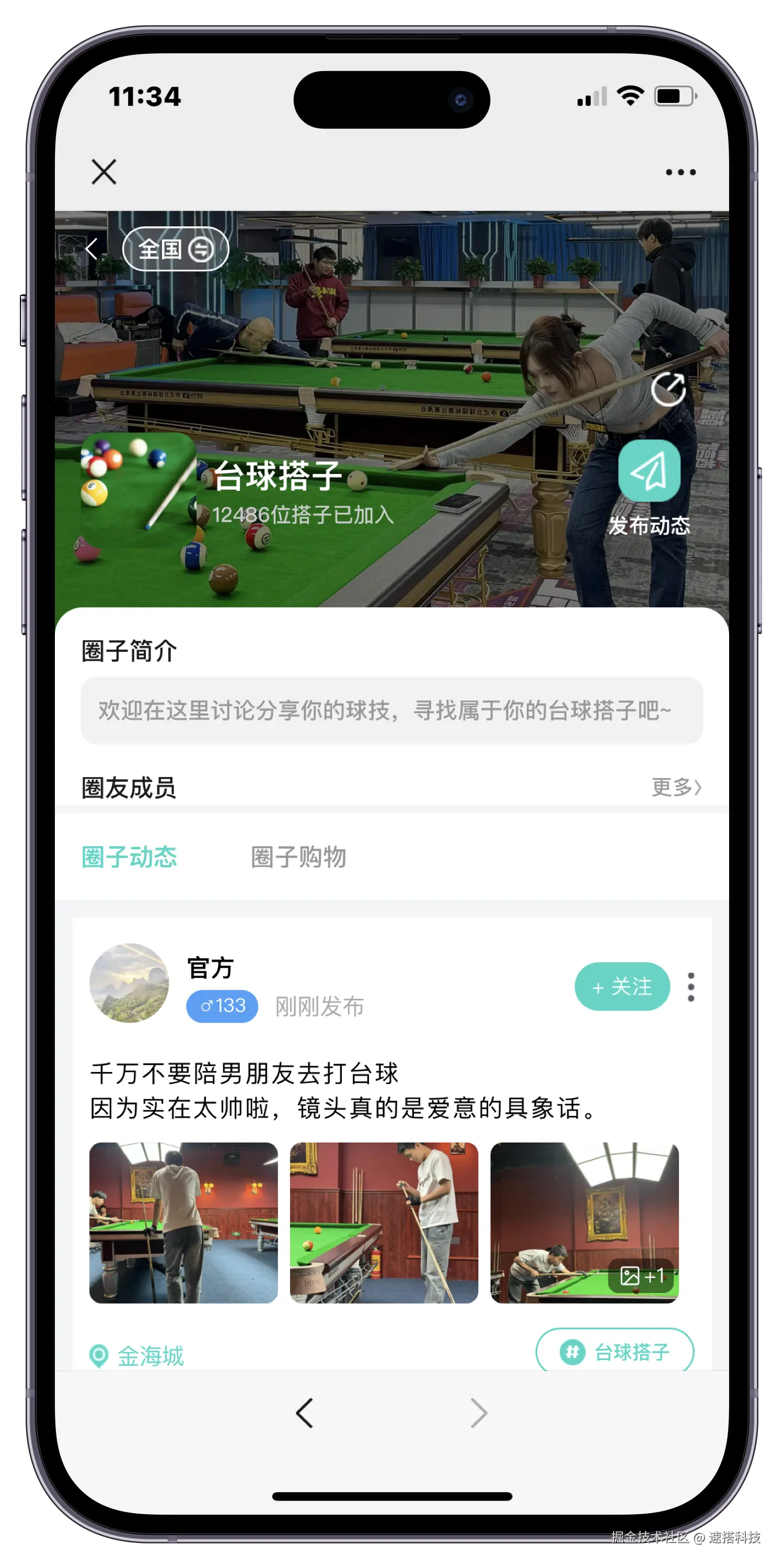784x1568 pixels.
Task: Close the page with the X icon
Action: (104, 171)
